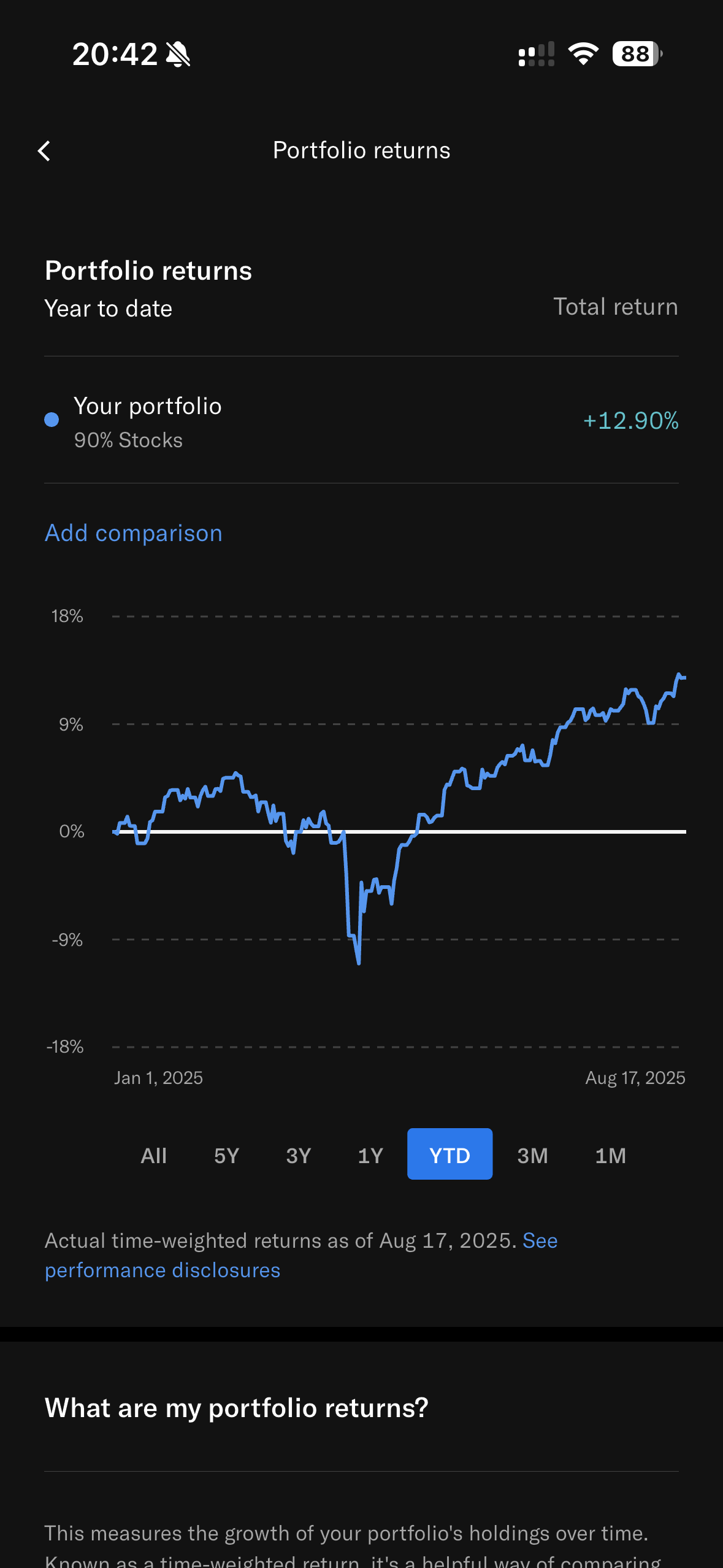This screenshot has width=723, height=1568.
Task: Switch chart to 5Y range
Action: point(227,1156)
